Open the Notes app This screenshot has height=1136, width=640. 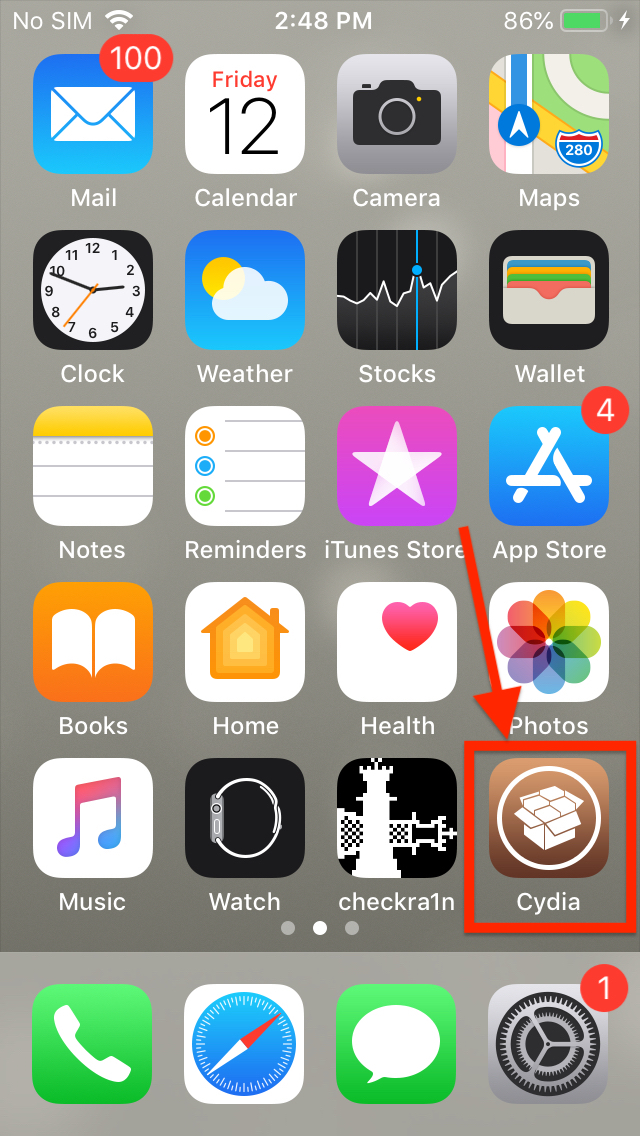click(93, 466)
